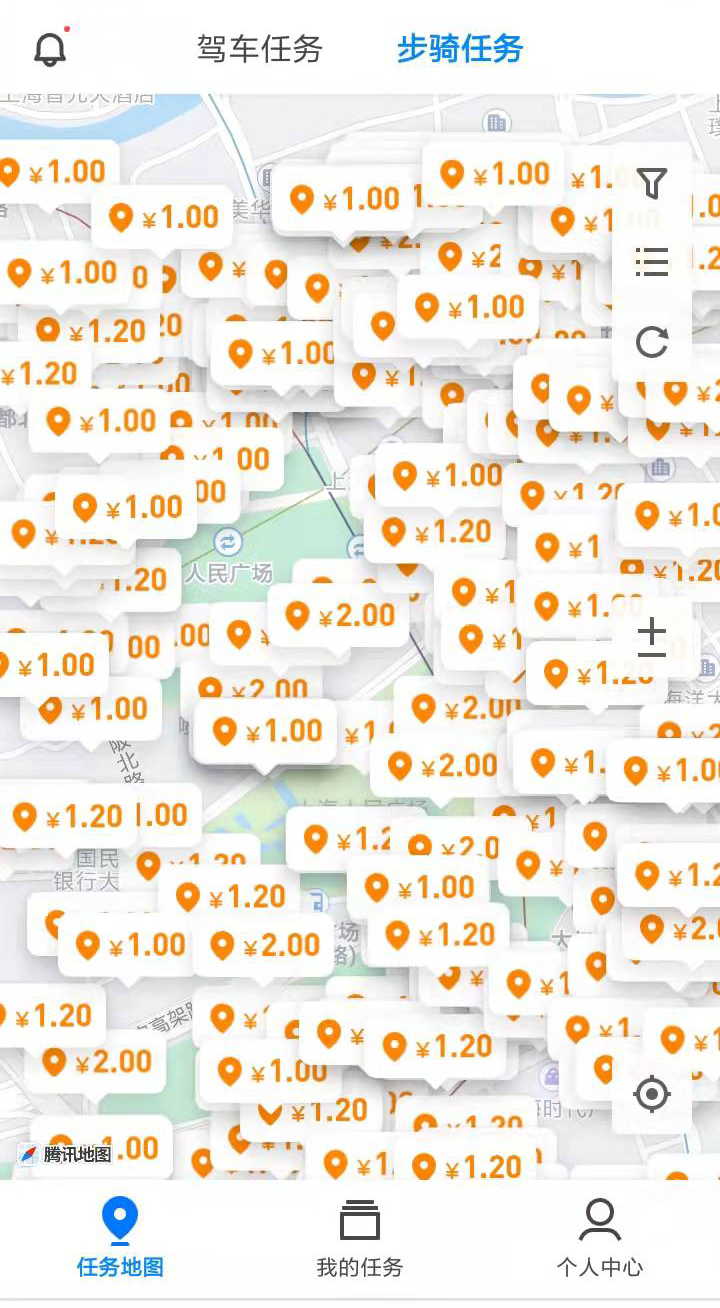The height and width of the screenshot is (1308, 720).
Task: Tap the map zoom plus/minus control
Action: click(x=652, y=637)
